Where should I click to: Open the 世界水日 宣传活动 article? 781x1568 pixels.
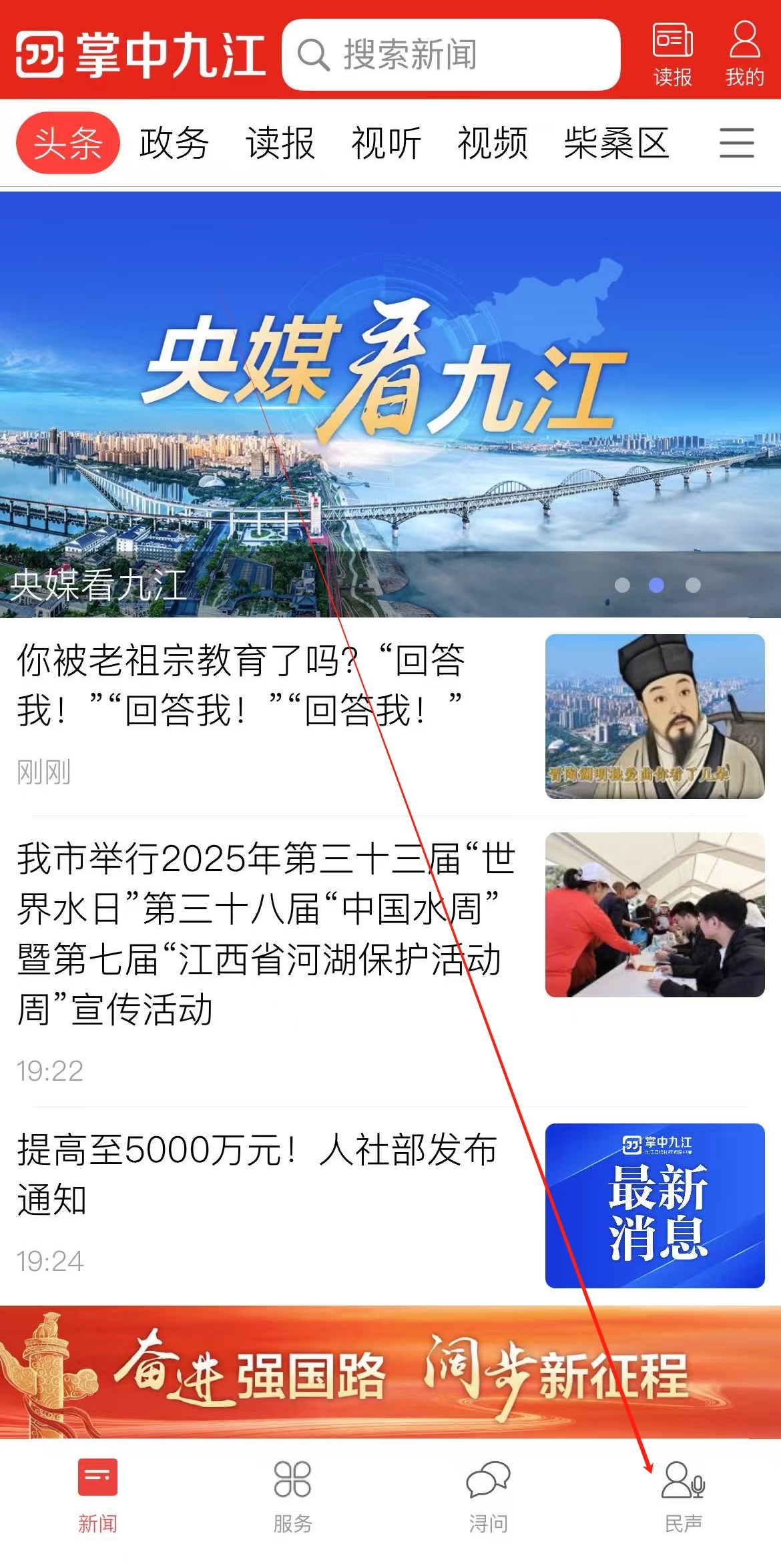coord(267,935)
